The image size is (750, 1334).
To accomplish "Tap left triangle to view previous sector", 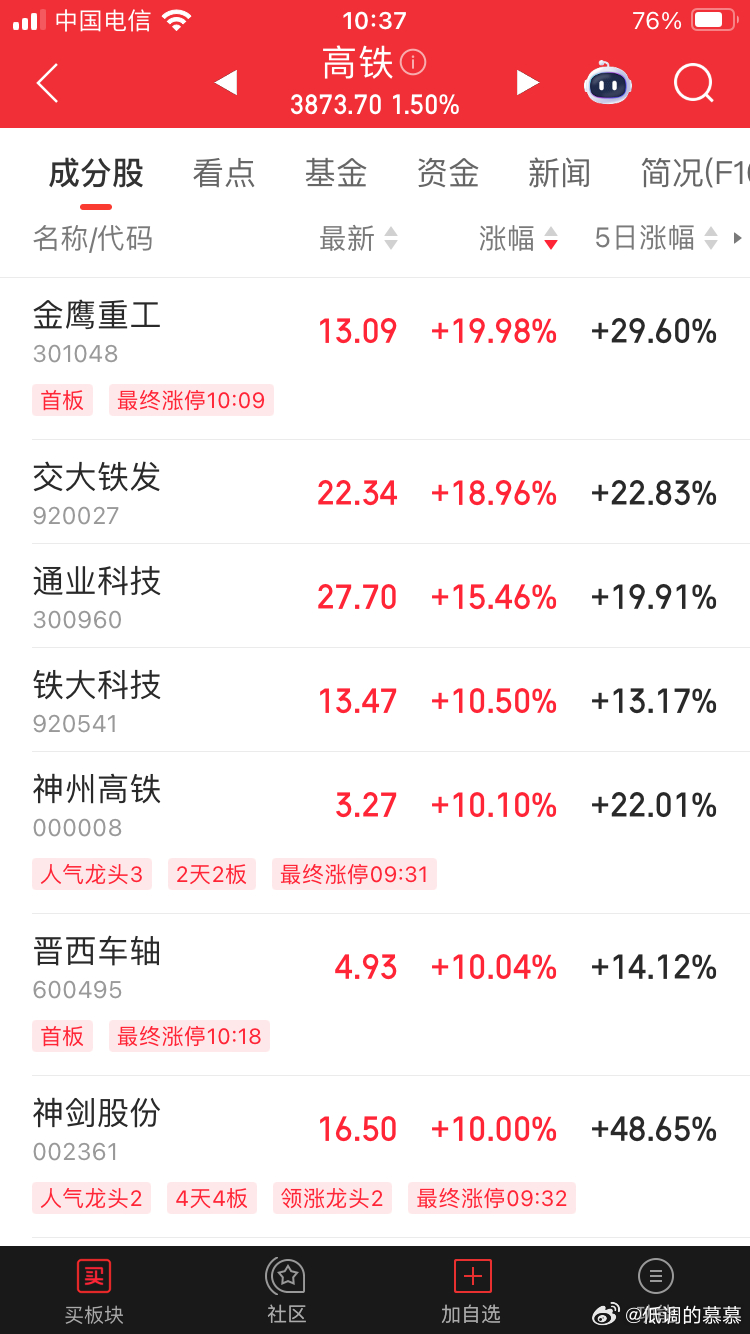I will click(x=226, y=83).
